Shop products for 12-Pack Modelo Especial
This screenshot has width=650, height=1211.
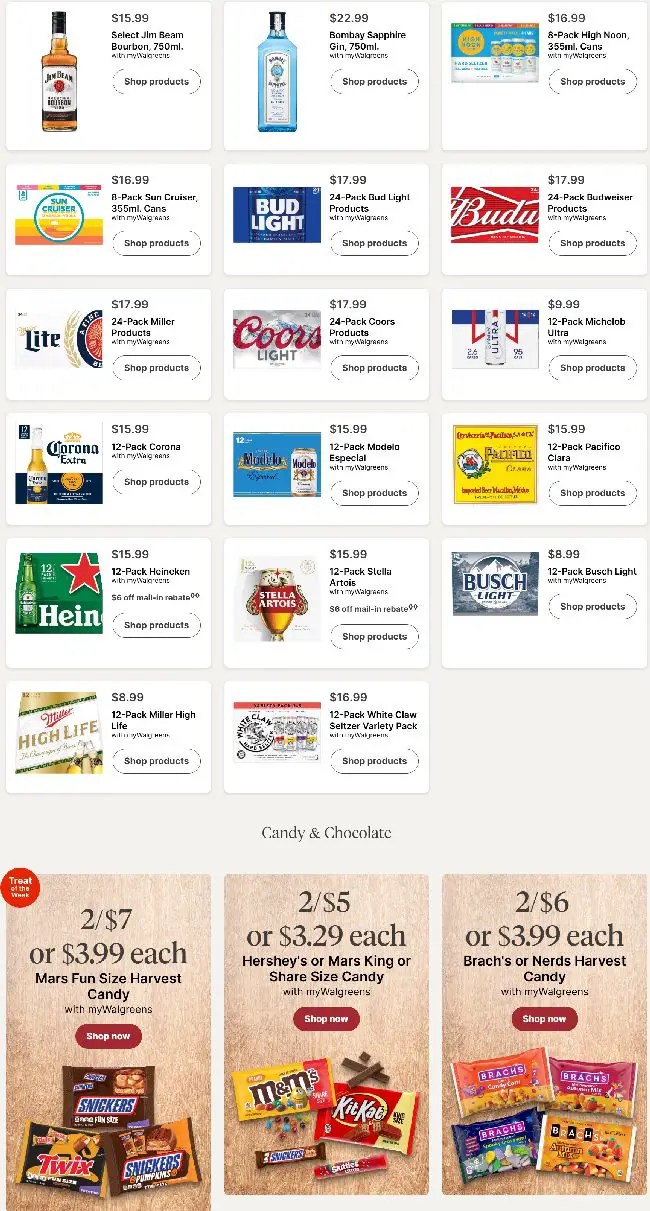point(374,493)
